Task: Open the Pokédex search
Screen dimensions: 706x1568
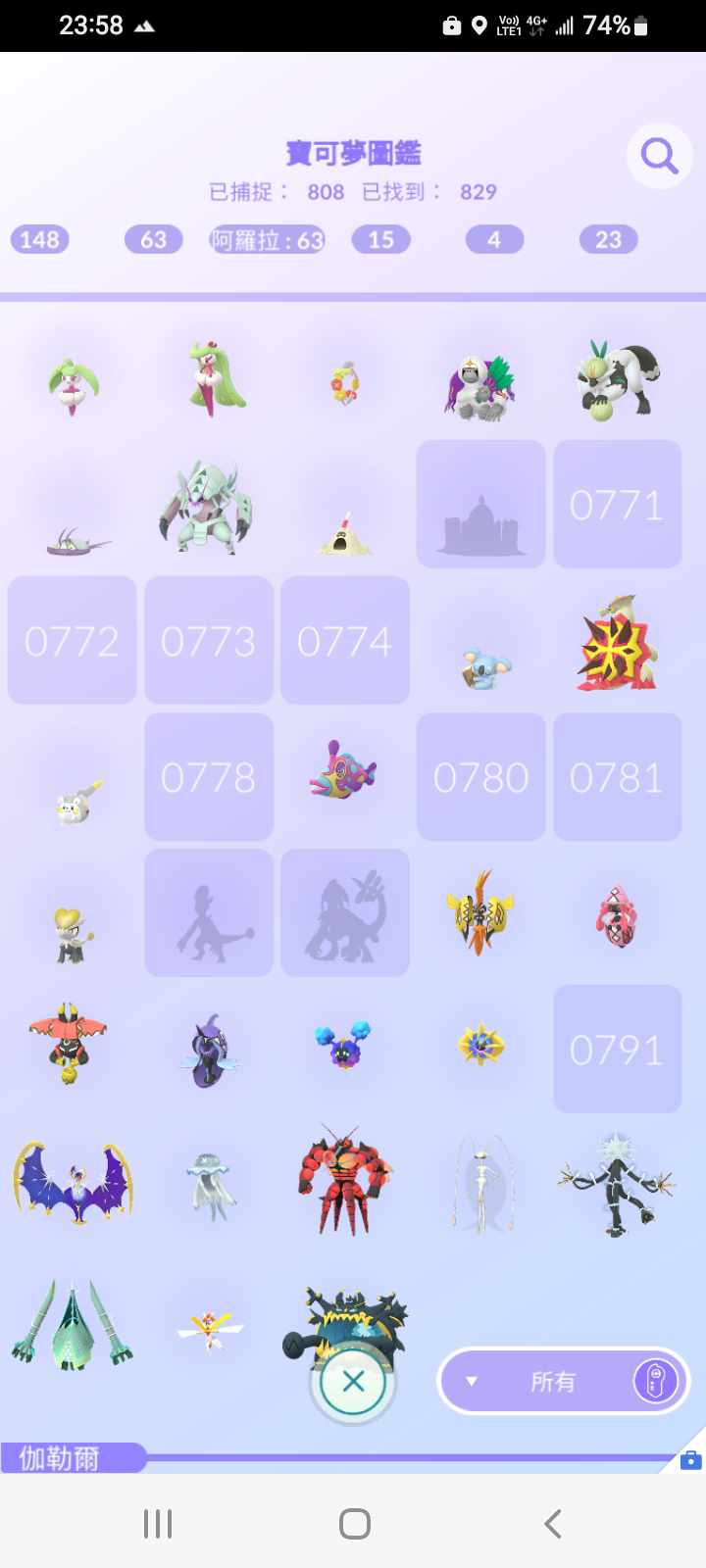Action: [x=659, y=155]
